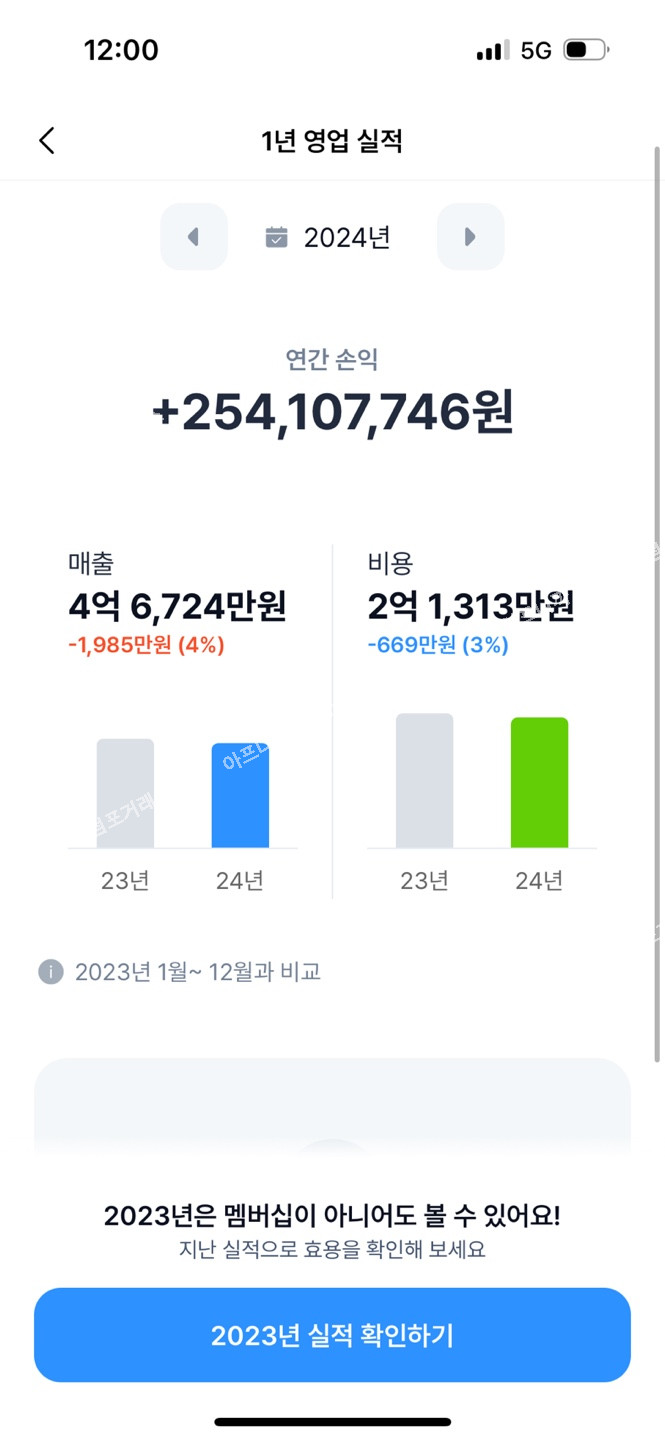
Task: Go back from 1년 영업 실적
Action: (x=47, y=141)
